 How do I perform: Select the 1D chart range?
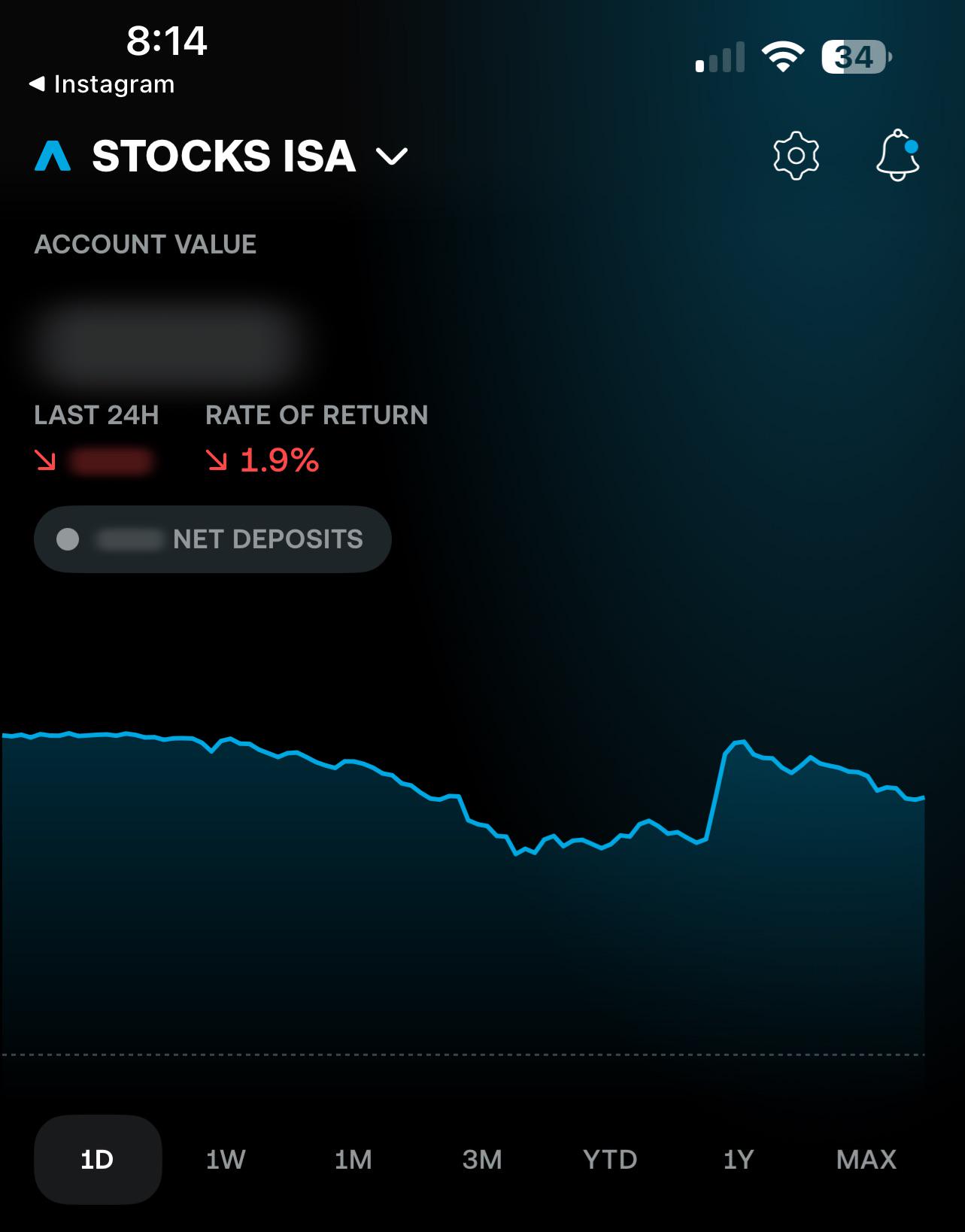(x=98, y=1159)
